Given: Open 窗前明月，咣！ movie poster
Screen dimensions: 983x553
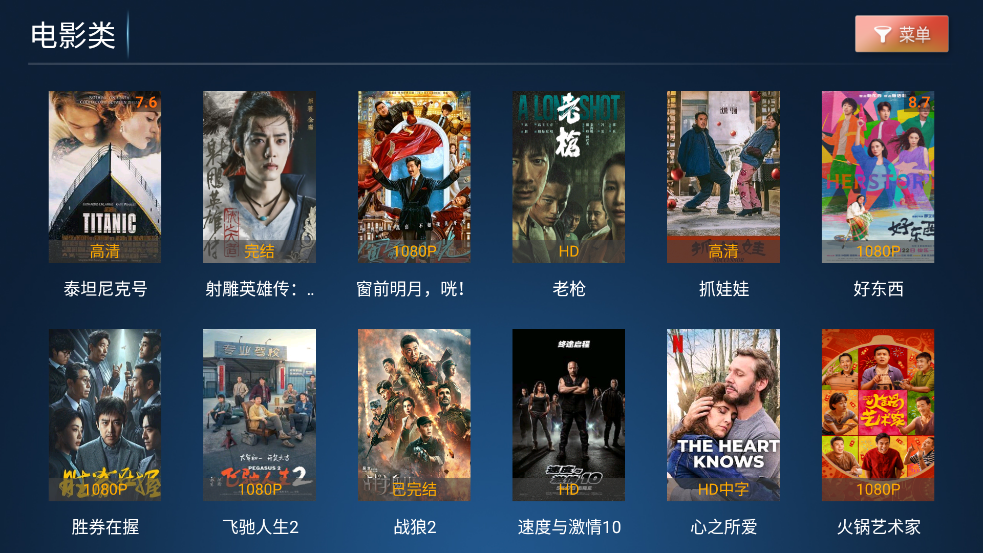Looking at the screenshot, I should pyautogui.click(x=414, y=177).
